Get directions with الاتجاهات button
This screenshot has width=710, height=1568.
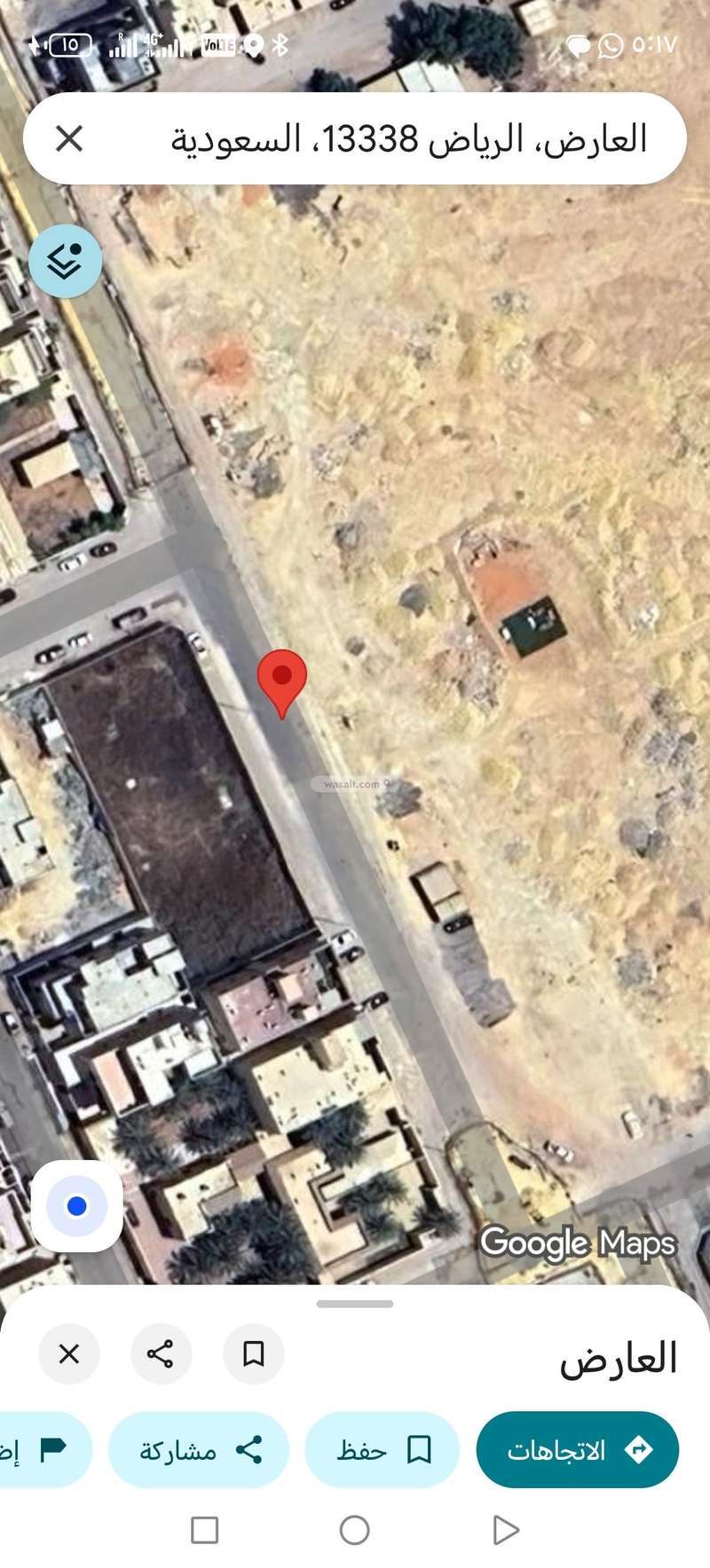point(578,1450)
